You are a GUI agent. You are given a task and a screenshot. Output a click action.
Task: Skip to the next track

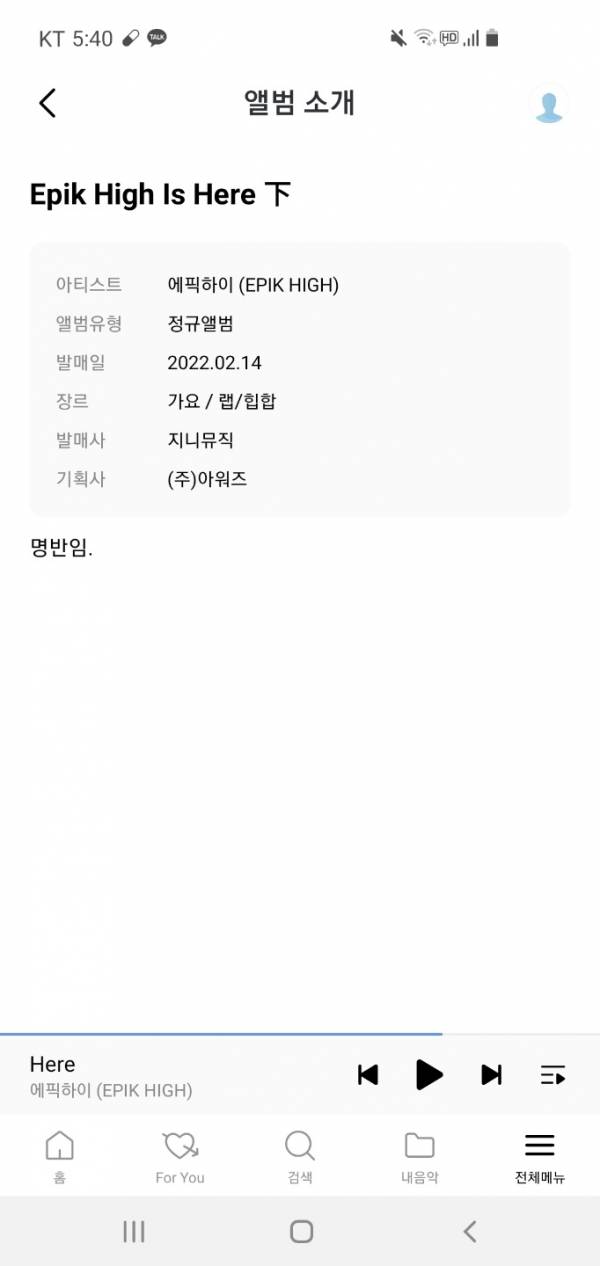click(491, 1075)
